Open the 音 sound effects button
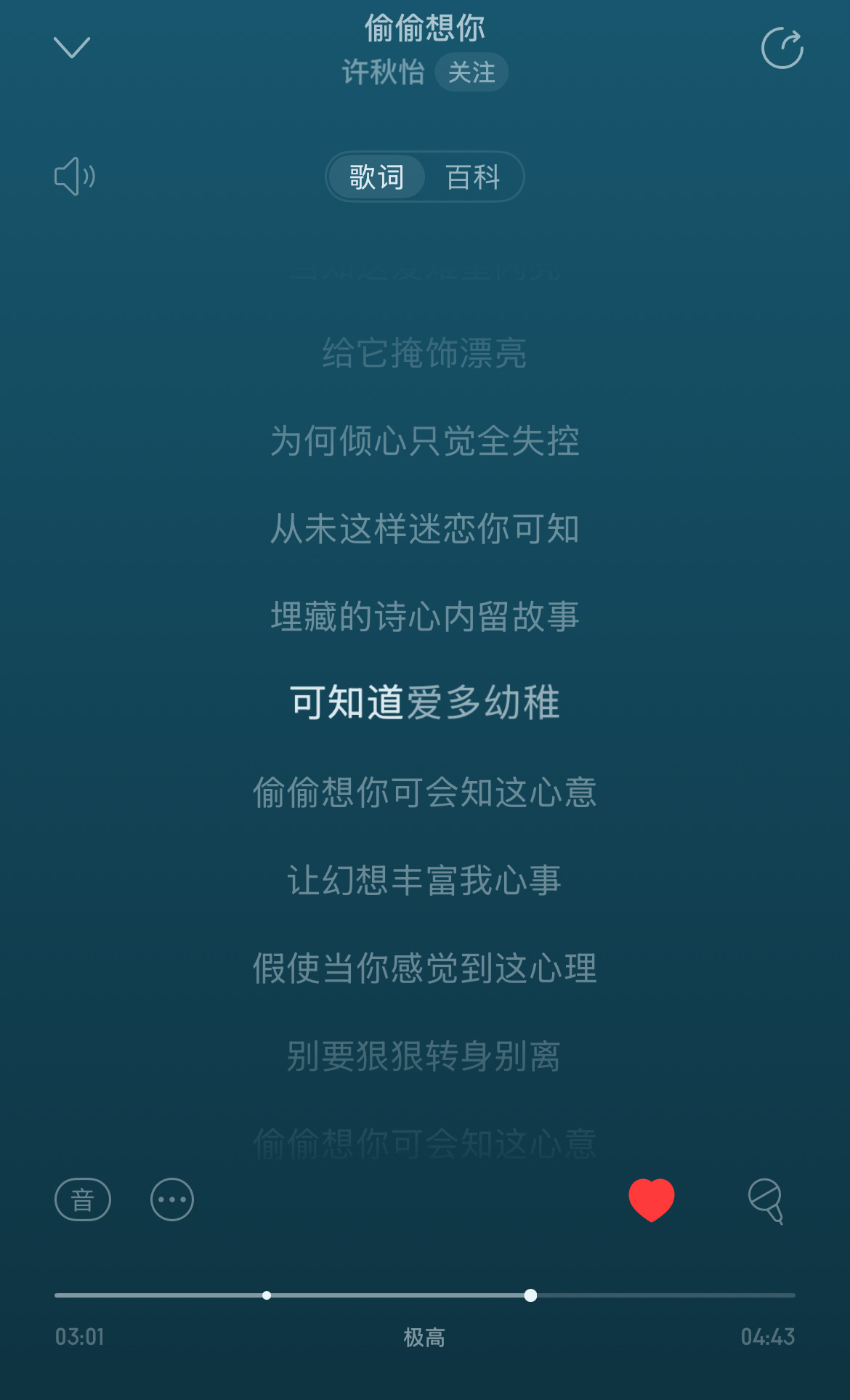This screenshot has height=1400, width=850. (x=83, y=1199)
